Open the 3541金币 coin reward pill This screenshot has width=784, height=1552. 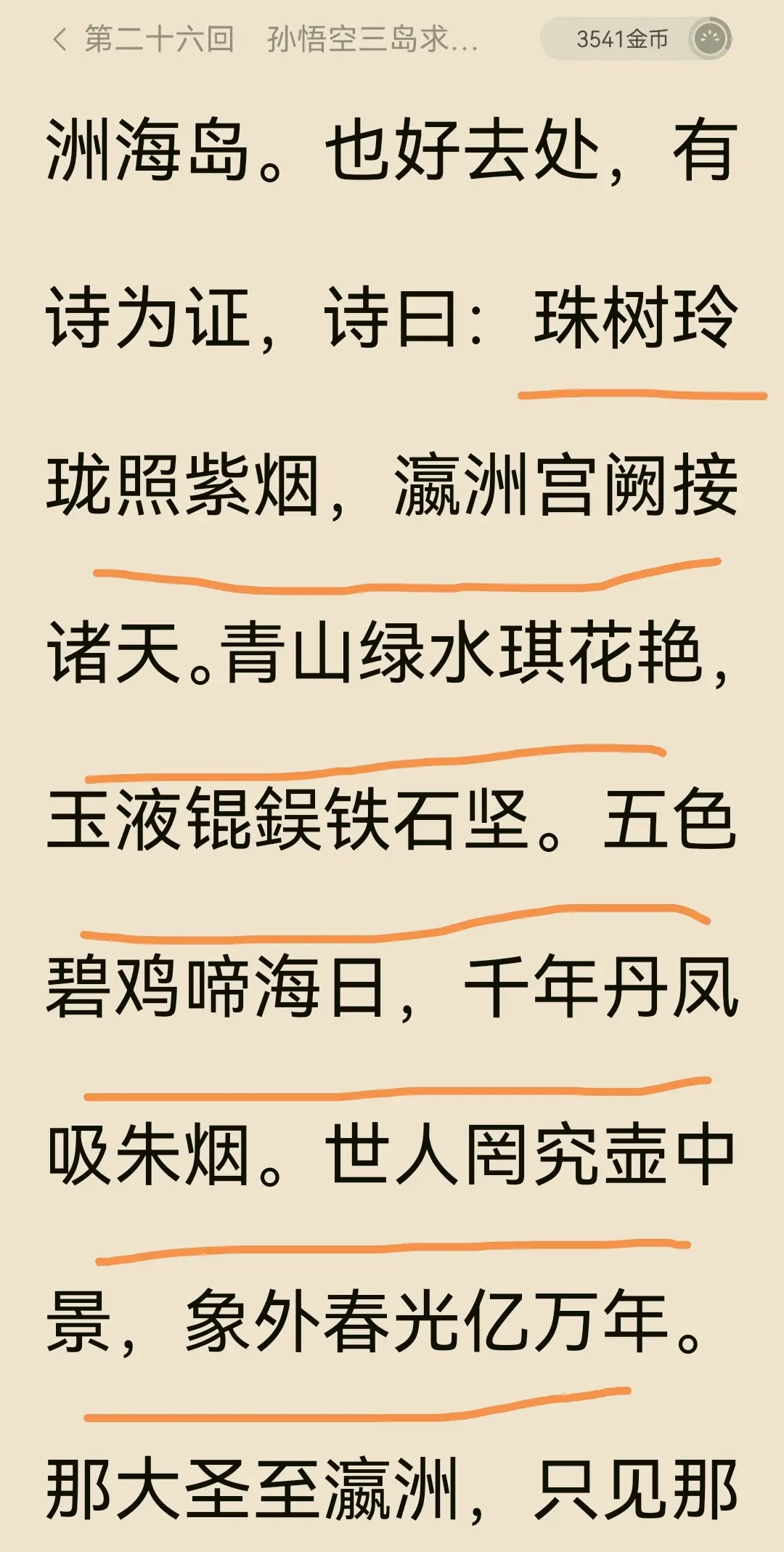click(634, 39)
